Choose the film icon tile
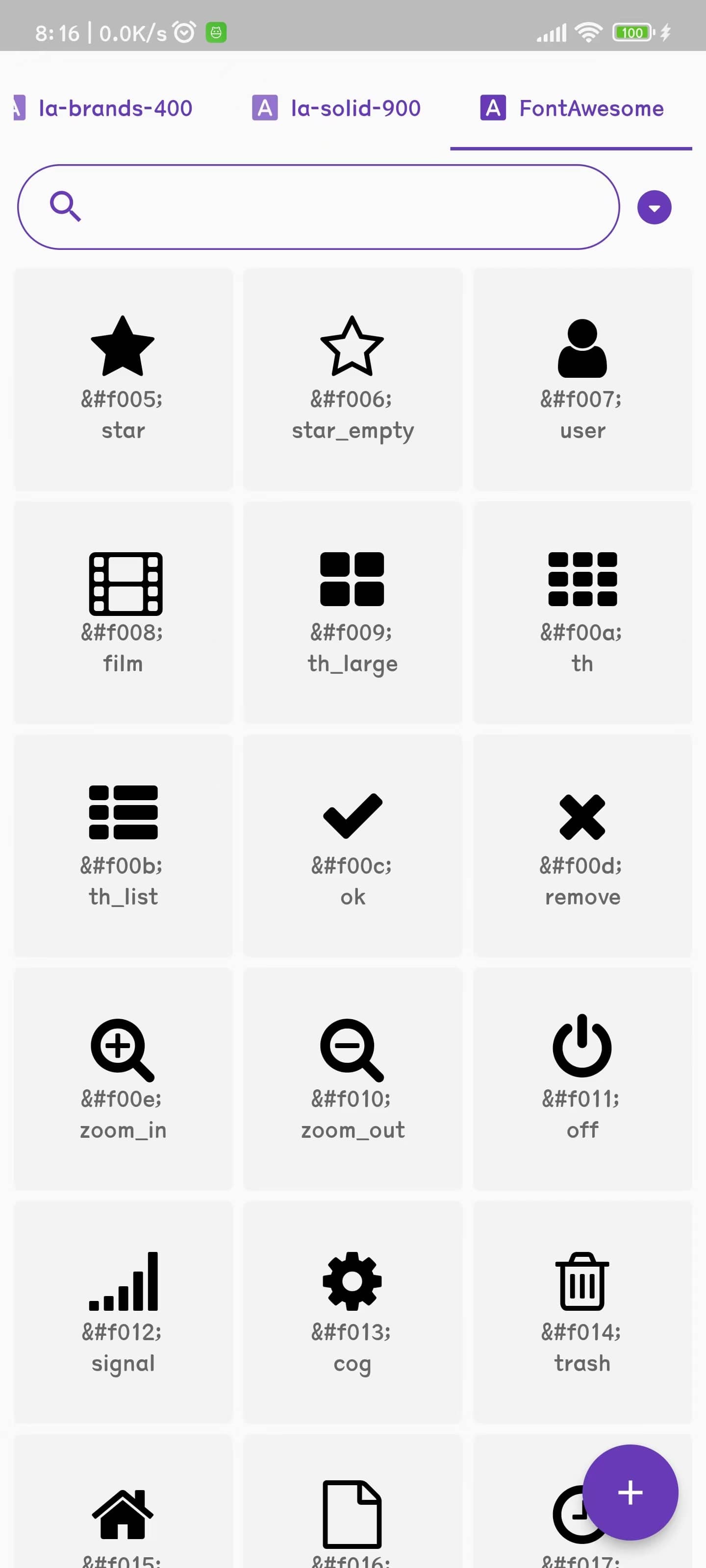The image size is (706, 1568). click(x=123, y=612)
